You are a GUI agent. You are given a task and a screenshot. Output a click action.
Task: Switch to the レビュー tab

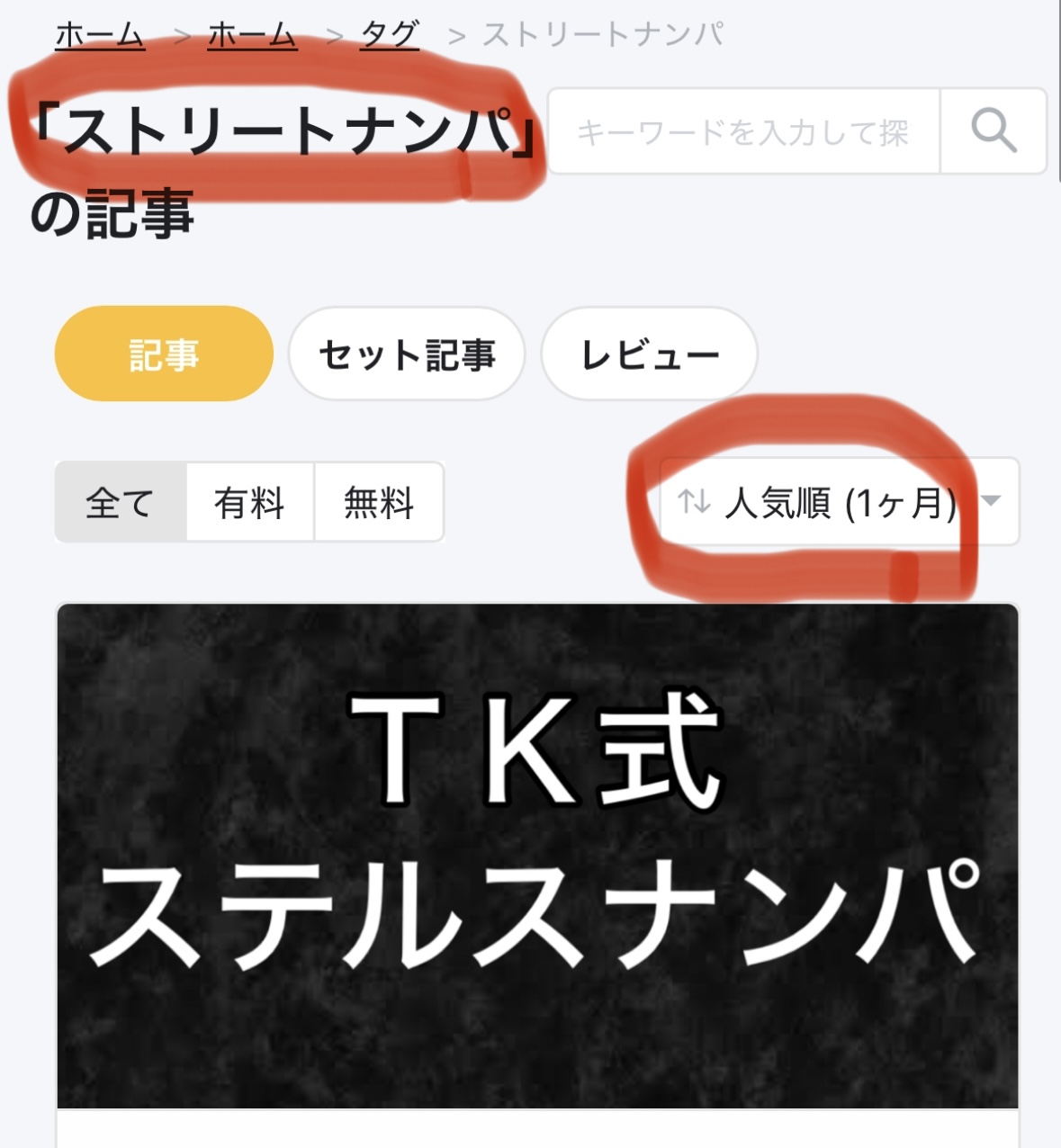coord(649,354)
